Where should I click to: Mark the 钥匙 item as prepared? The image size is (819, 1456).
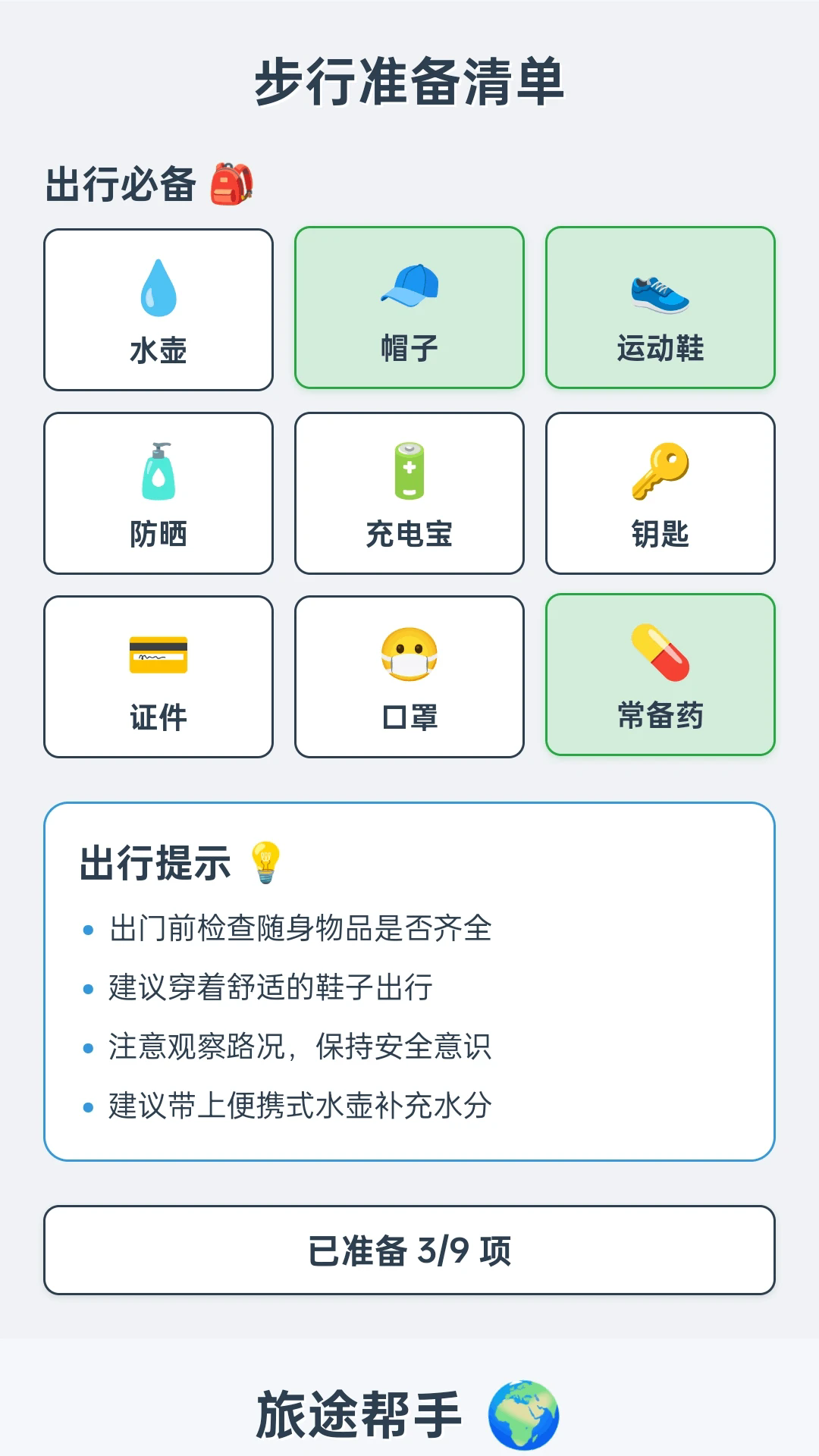click(661, 493)
